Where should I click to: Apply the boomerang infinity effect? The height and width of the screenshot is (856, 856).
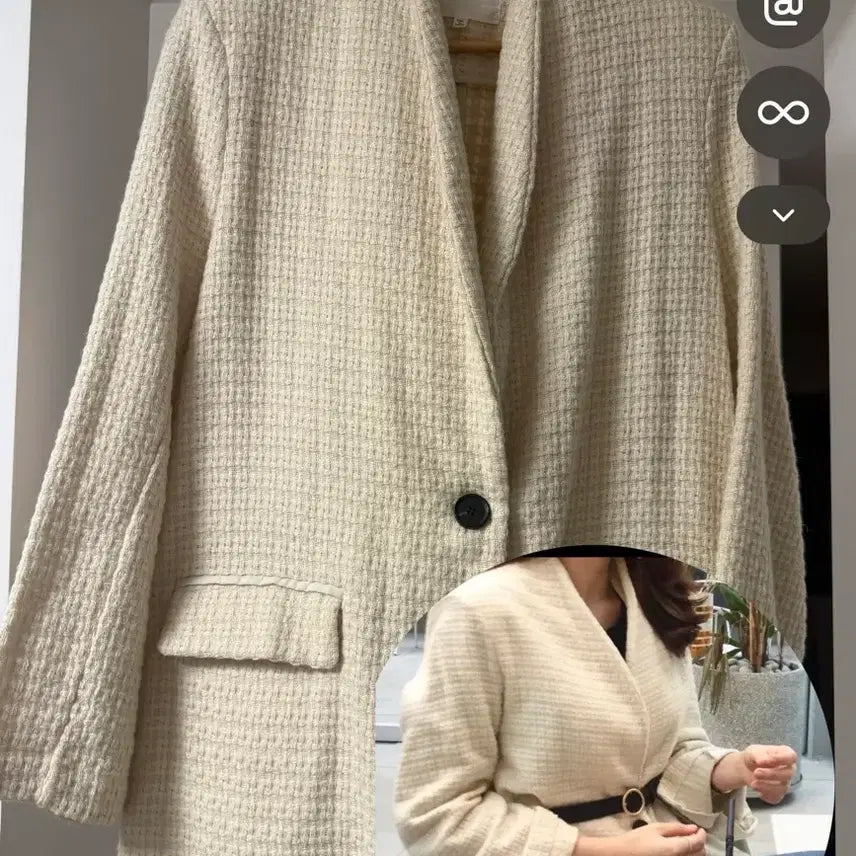click(783, 112)
